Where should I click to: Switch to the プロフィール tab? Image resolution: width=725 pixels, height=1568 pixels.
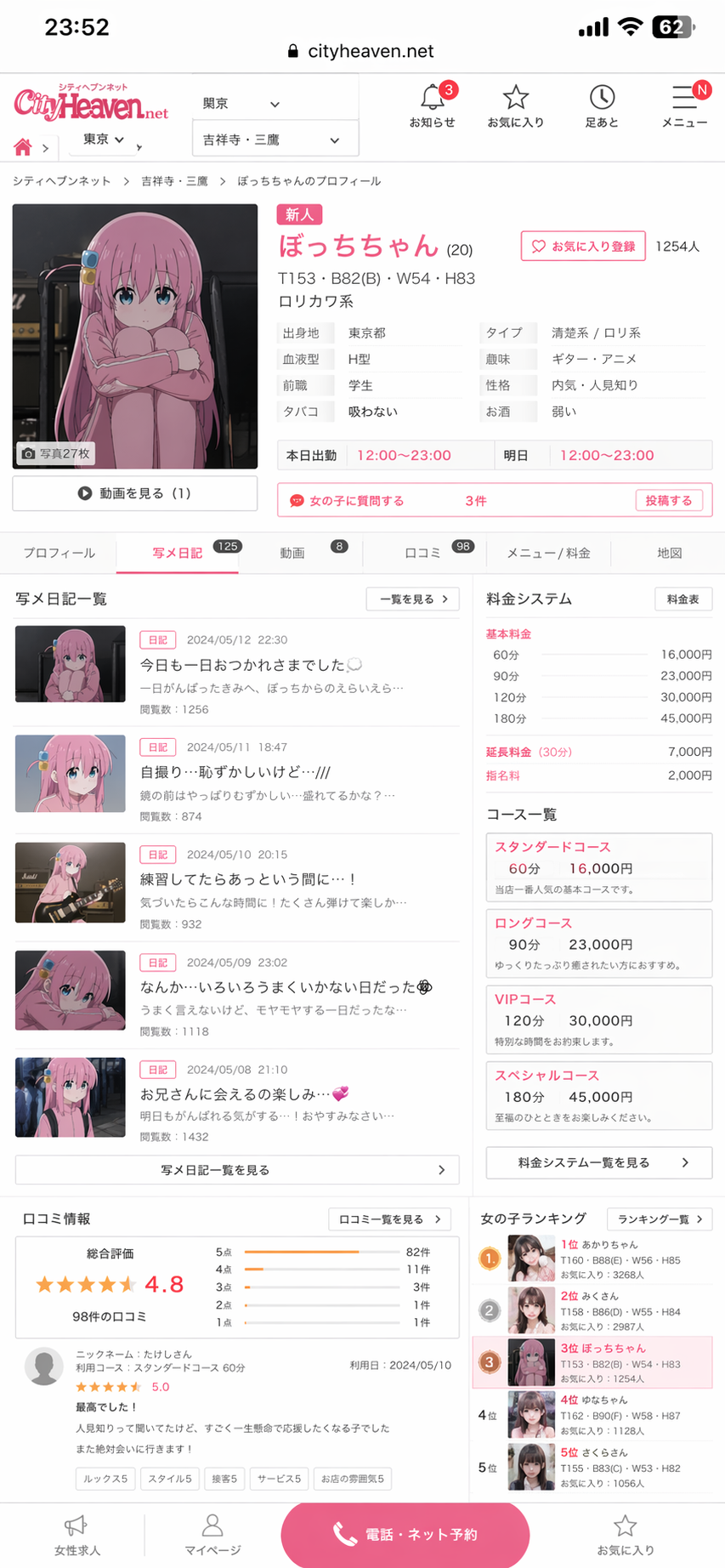59,553
